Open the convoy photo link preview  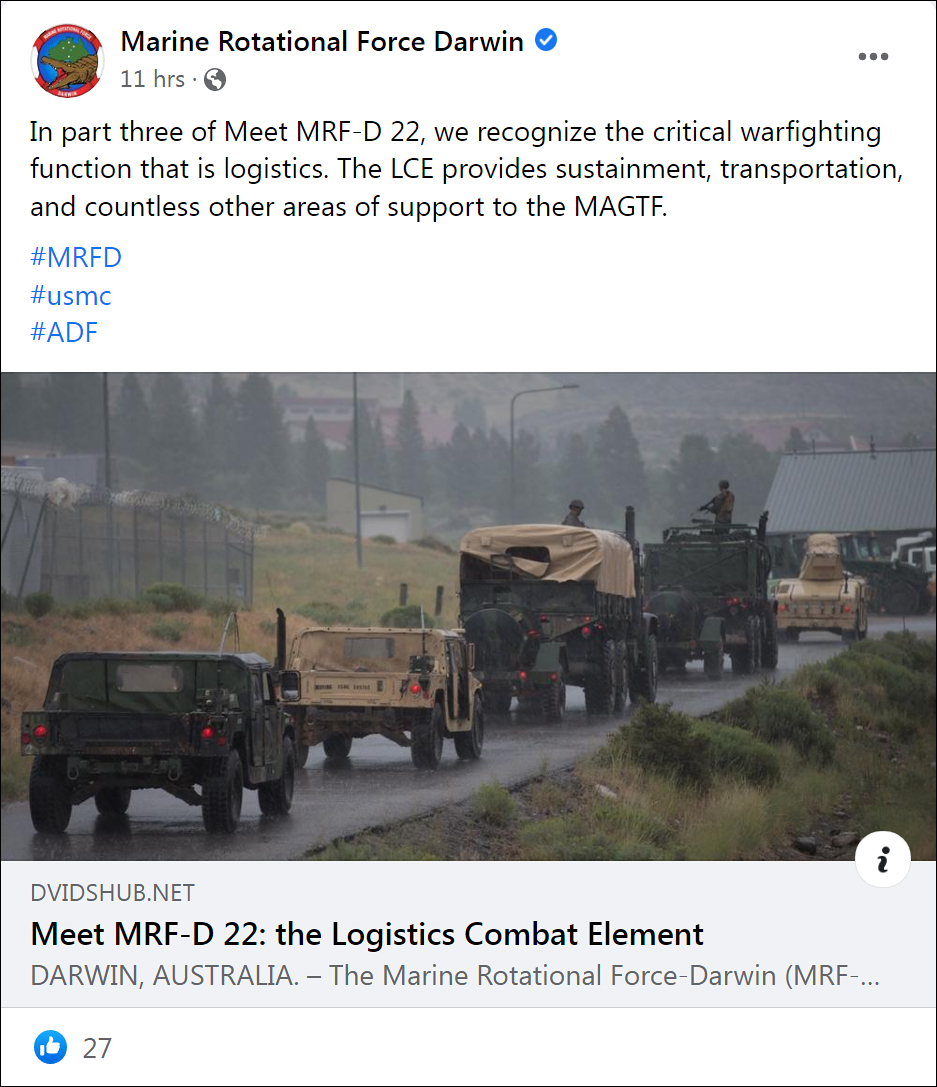tap(468, 615)
